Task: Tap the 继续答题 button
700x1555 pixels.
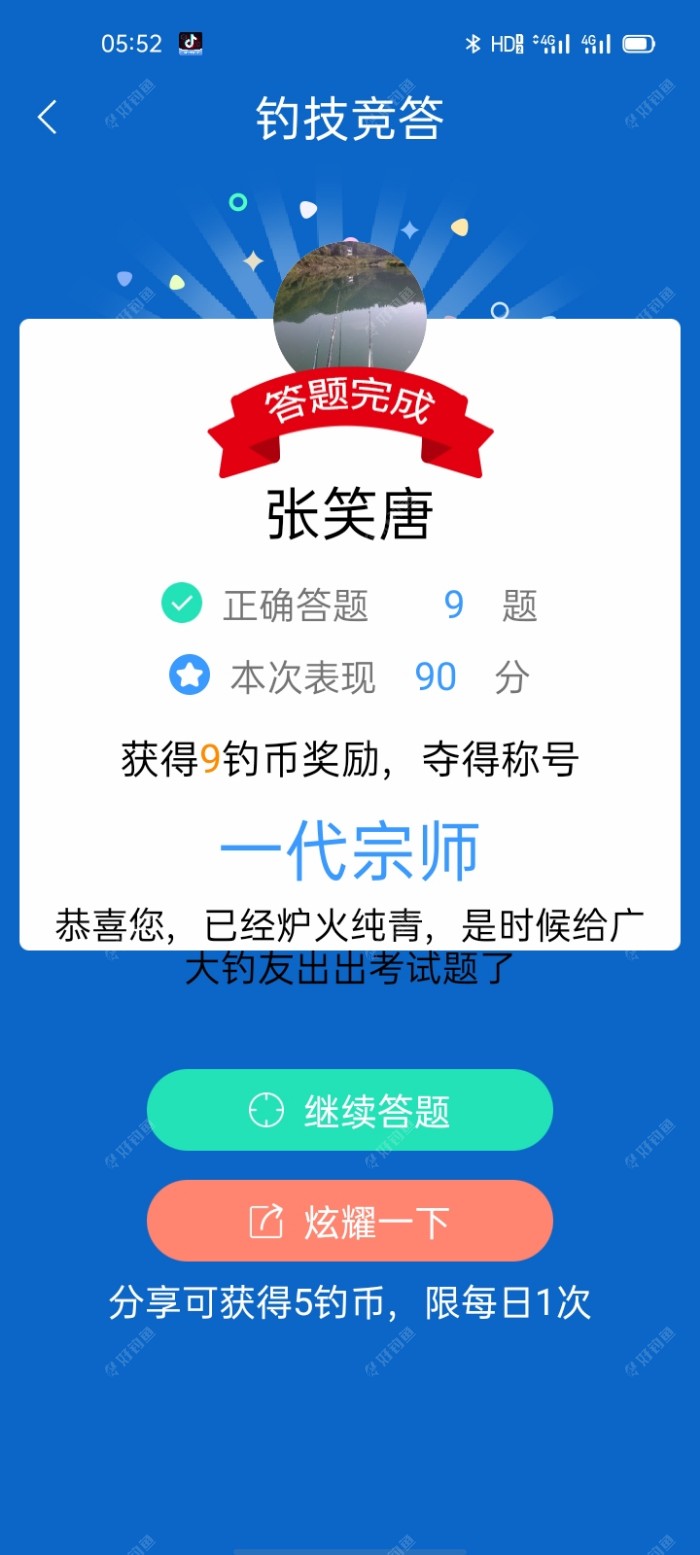Action: click(350, 1110)
